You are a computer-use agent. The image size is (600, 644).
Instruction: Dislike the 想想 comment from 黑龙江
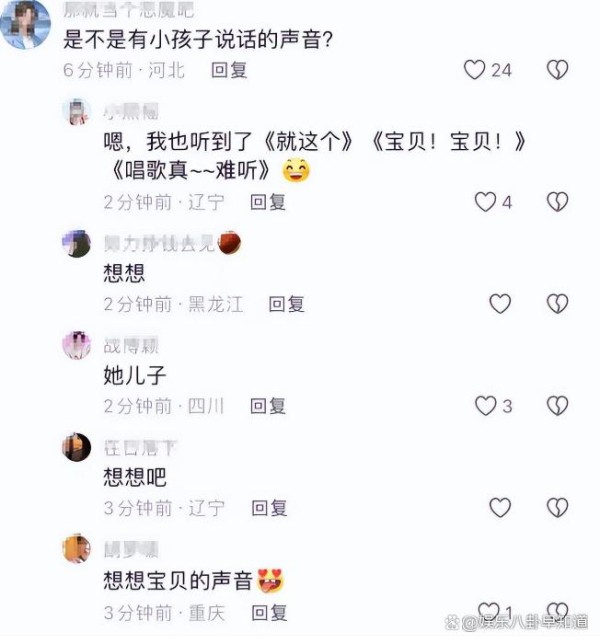point(557,304)
